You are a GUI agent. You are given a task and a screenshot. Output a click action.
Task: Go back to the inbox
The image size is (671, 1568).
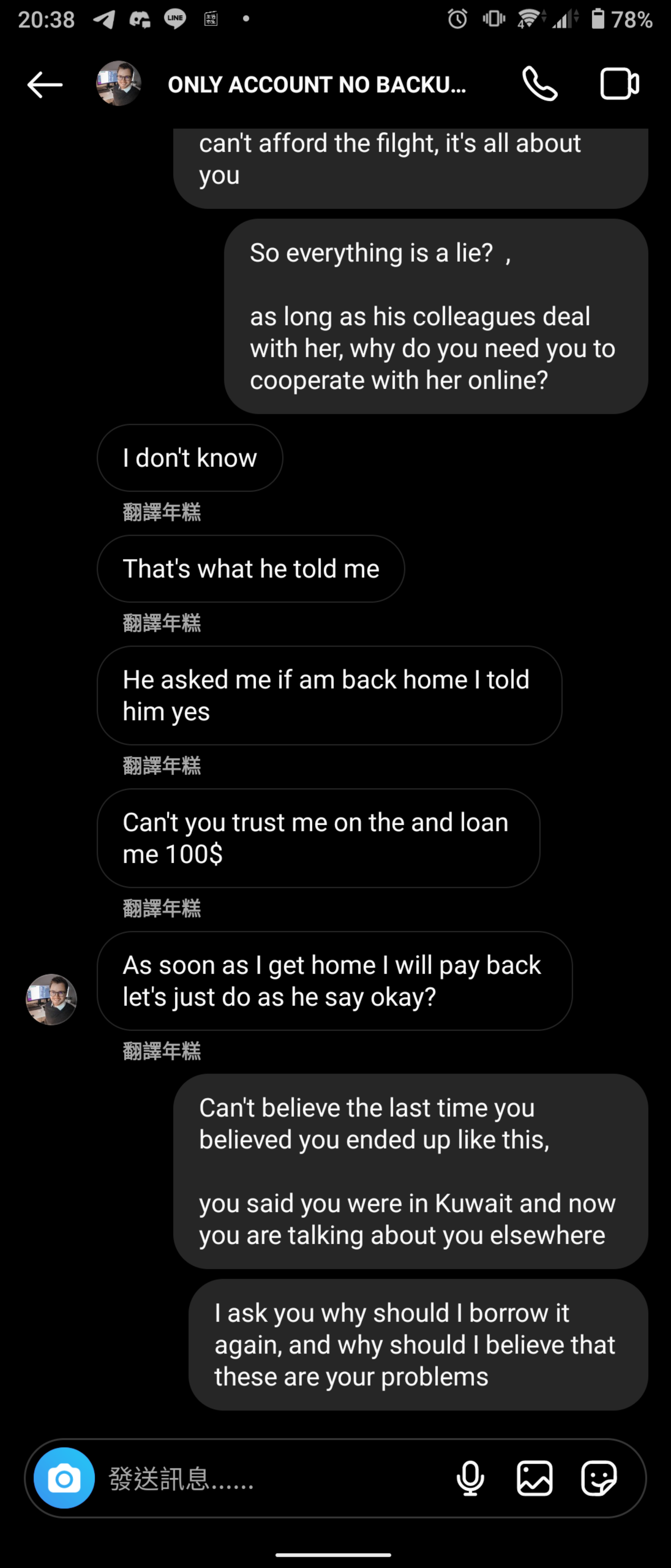click(x=44, y=84)
